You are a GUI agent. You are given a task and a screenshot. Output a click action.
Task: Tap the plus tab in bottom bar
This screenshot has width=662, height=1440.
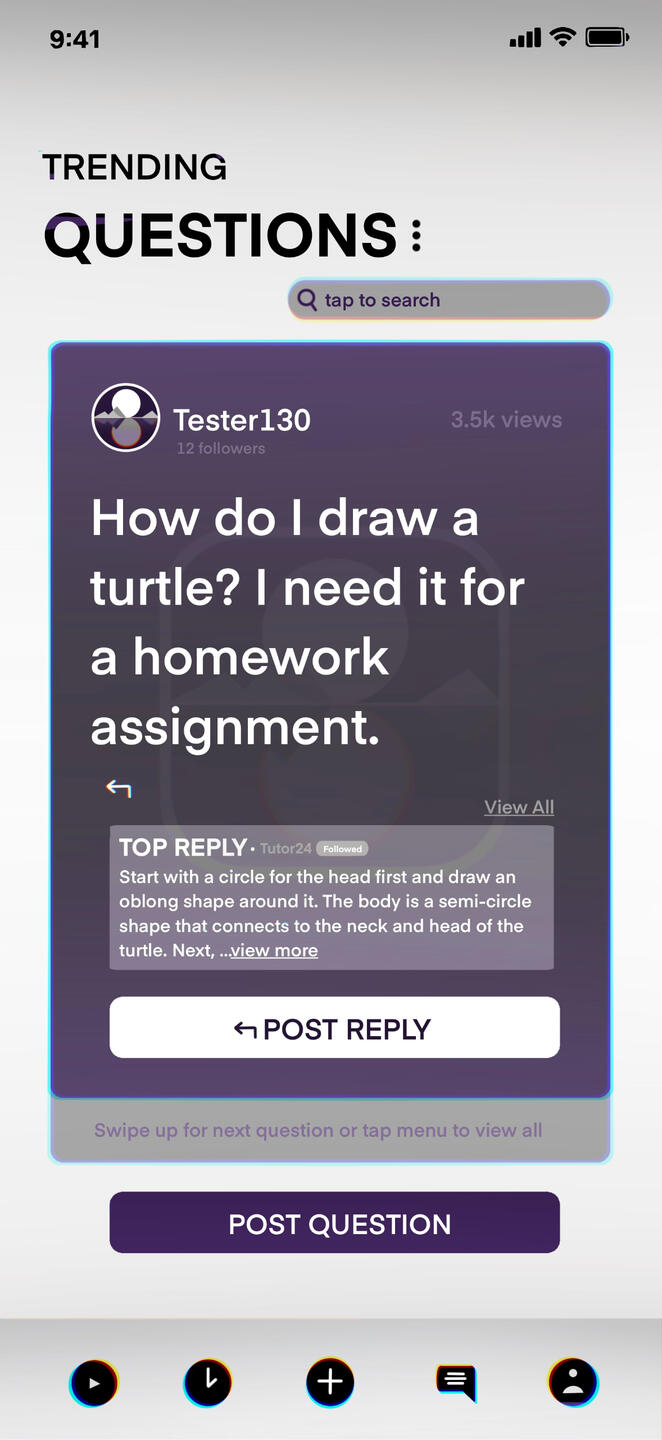point(330,1383)
